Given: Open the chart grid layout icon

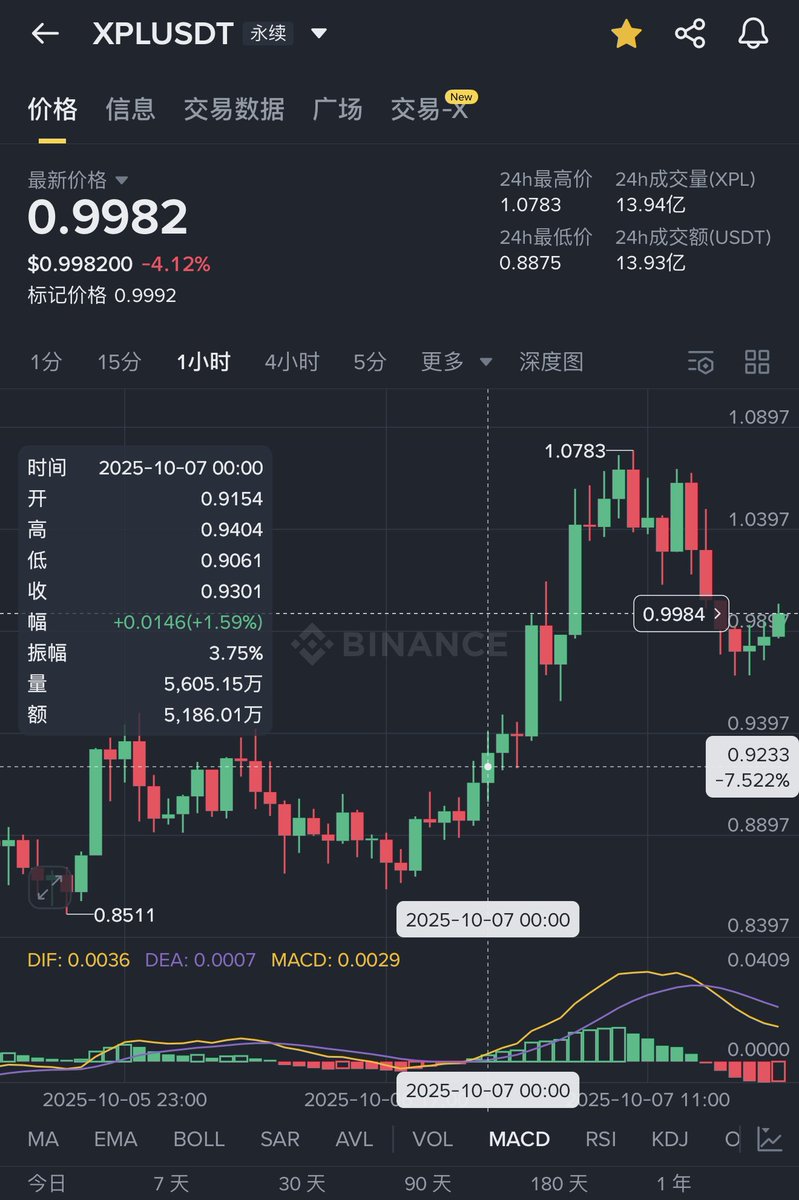Looking at the screenshot, I should [x=757, y=362].
